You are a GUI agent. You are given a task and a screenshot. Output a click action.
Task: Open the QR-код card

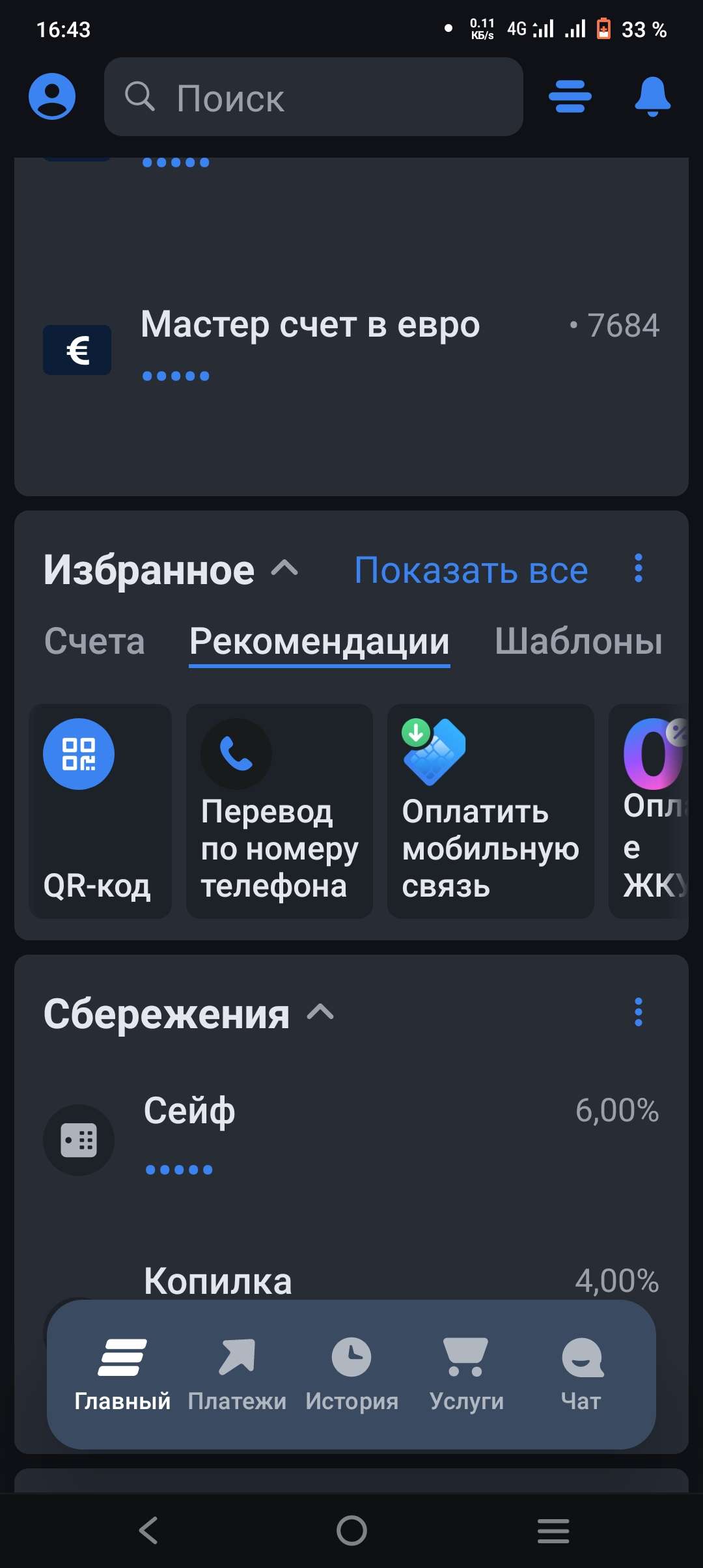[x=100, y=811]
